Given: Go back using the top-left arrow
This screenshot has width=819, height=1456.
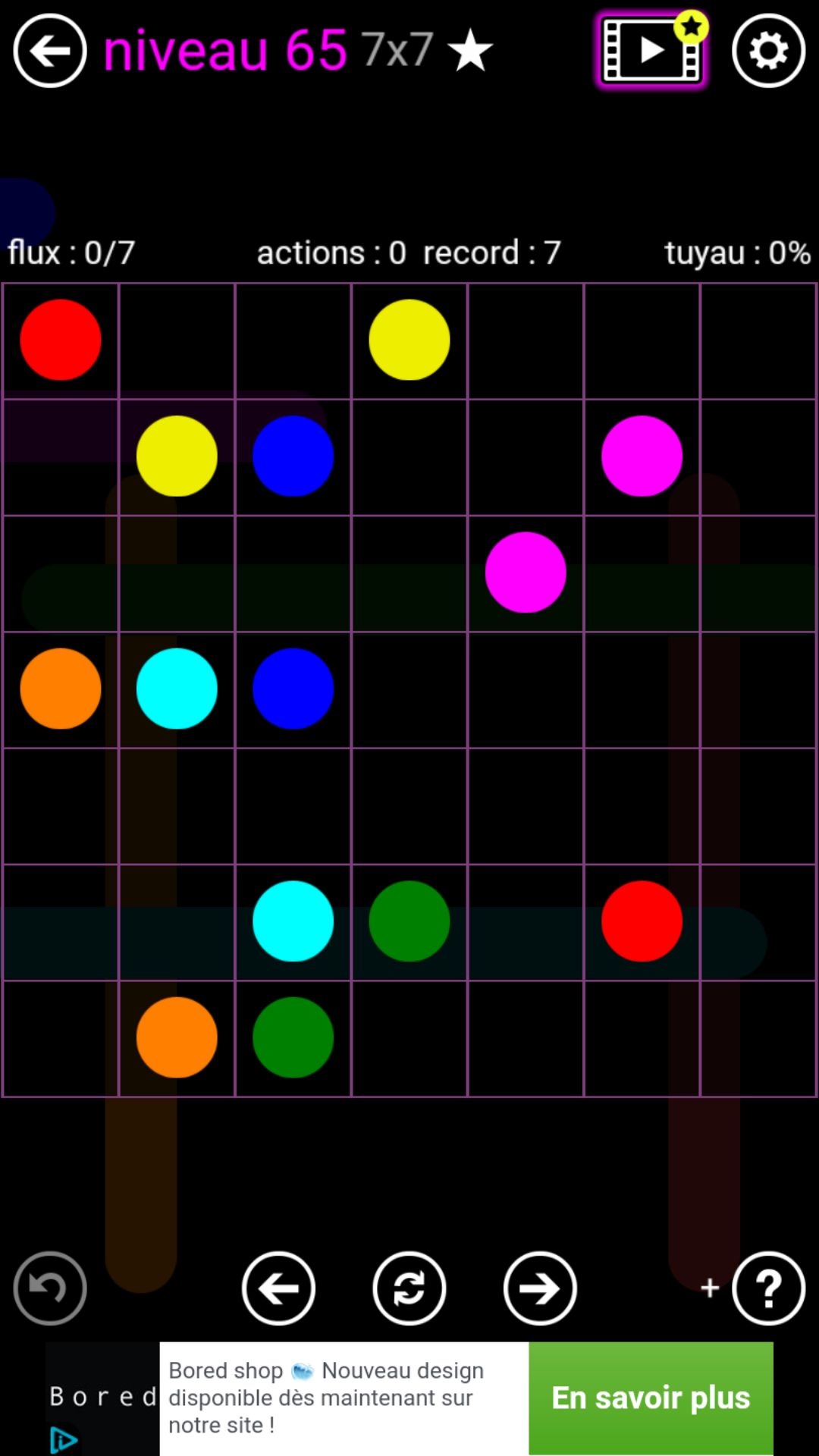Looking at the screenshot, I should [x=50, y=51].
